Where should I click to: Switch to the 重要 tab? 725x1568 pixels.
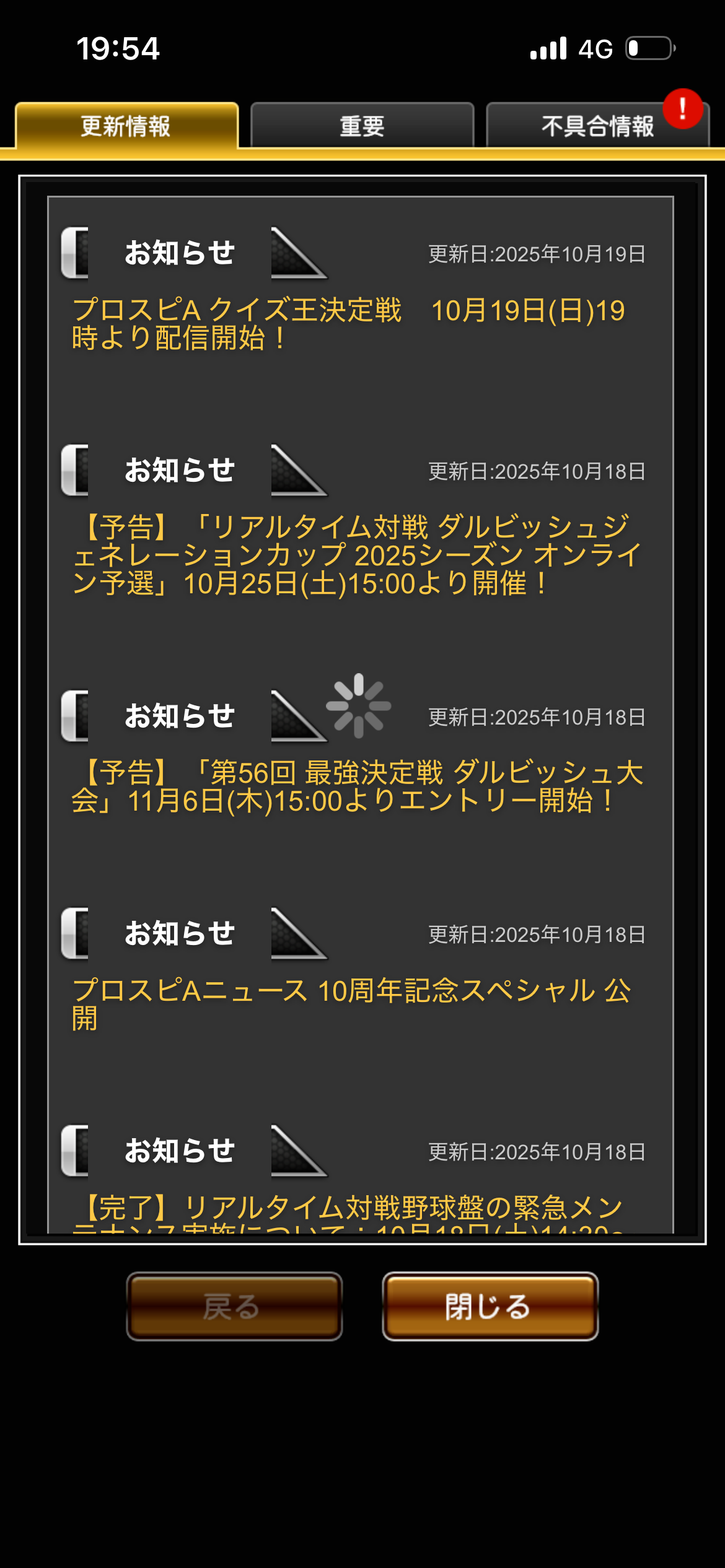pos(362,126)
